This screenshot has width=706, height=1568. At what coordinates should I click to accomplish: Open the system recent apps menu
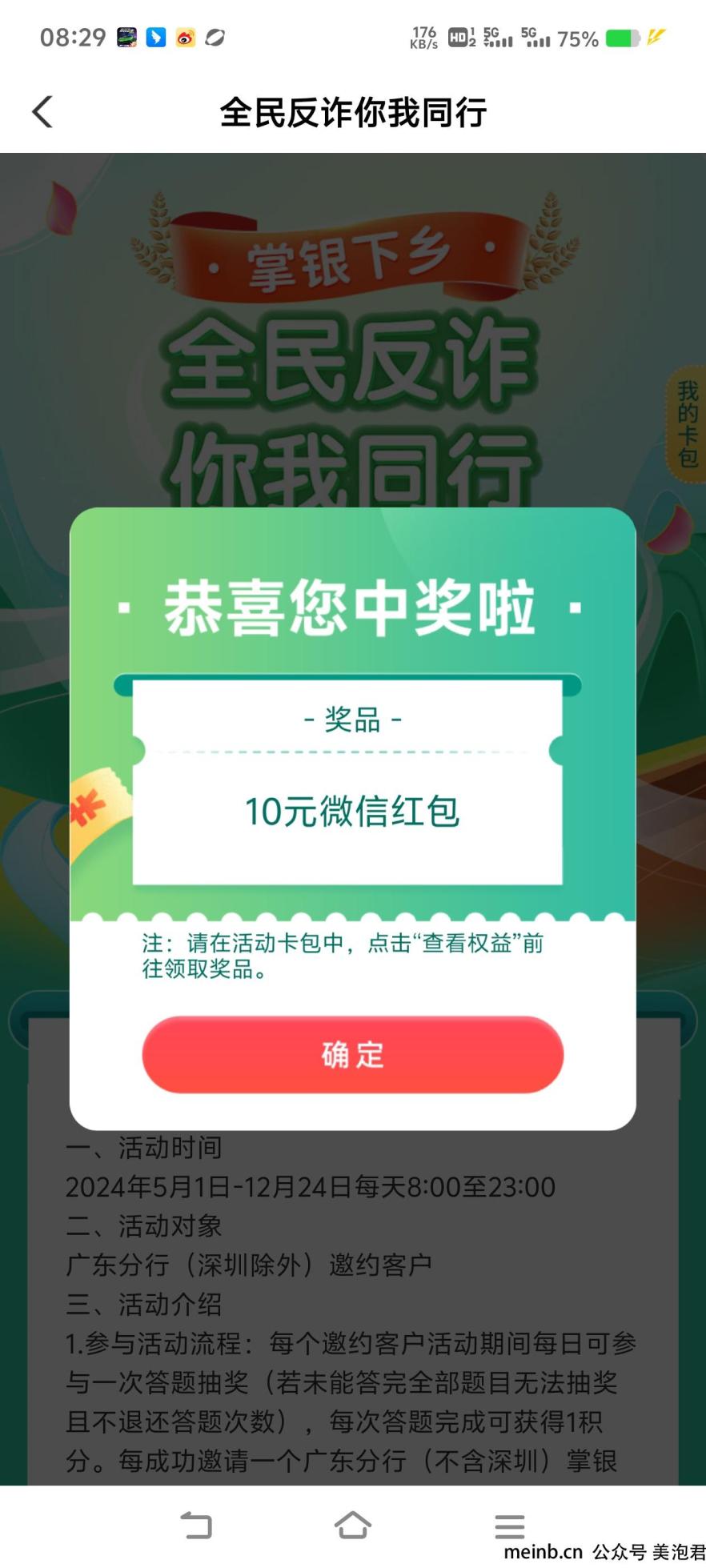click(509, 1526)
